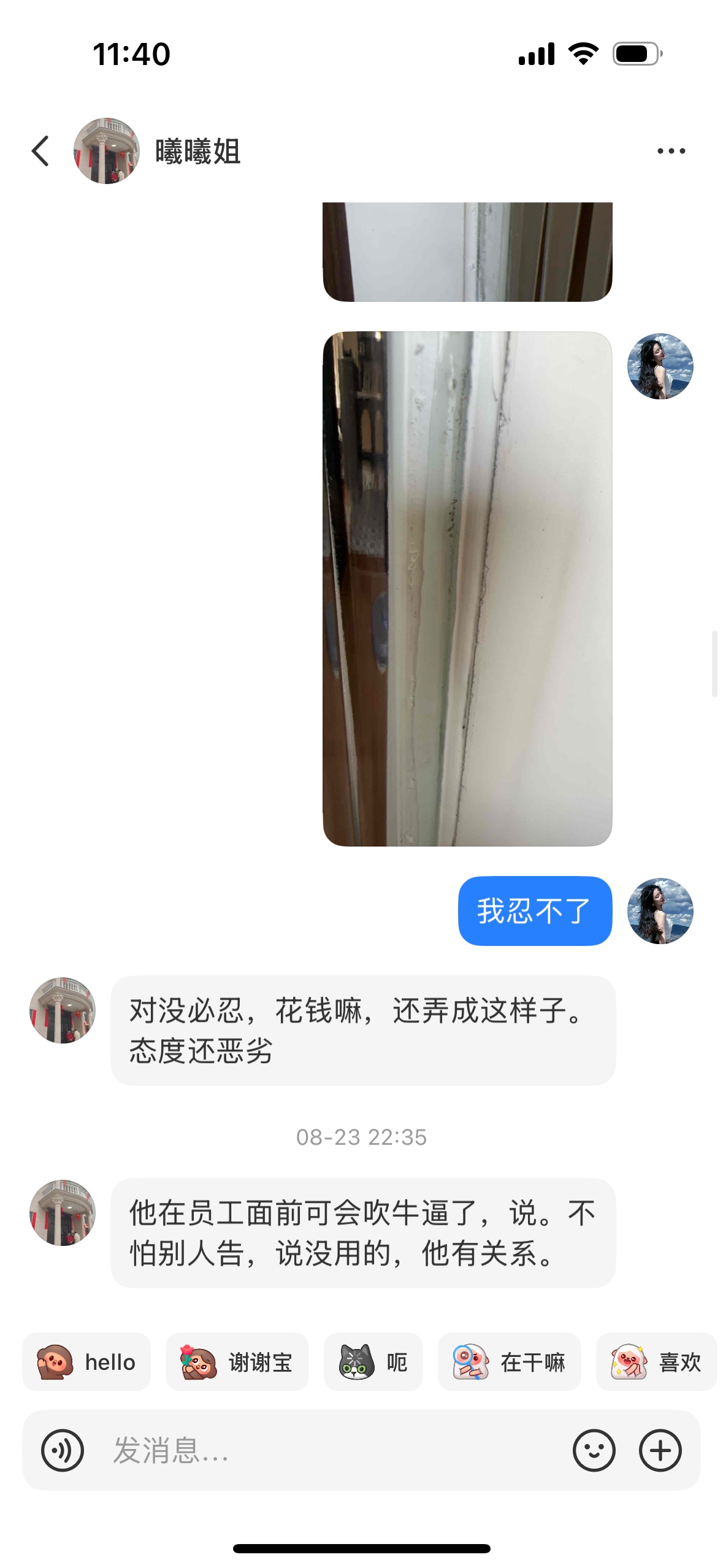Send the quick reply "在干嘛"

click(509, 1362)
